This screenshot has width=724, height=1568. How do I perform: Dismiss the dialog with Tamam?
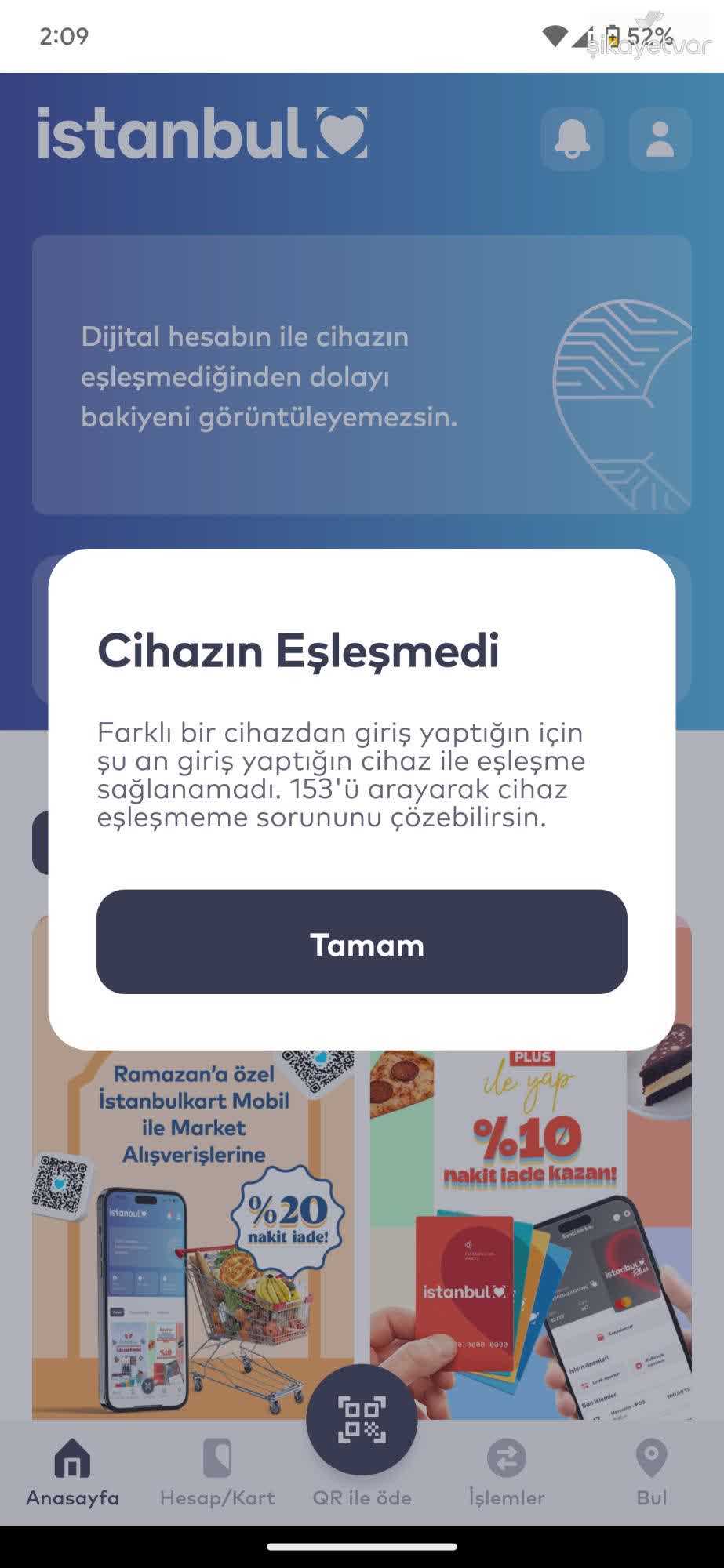tap(362, 944)
